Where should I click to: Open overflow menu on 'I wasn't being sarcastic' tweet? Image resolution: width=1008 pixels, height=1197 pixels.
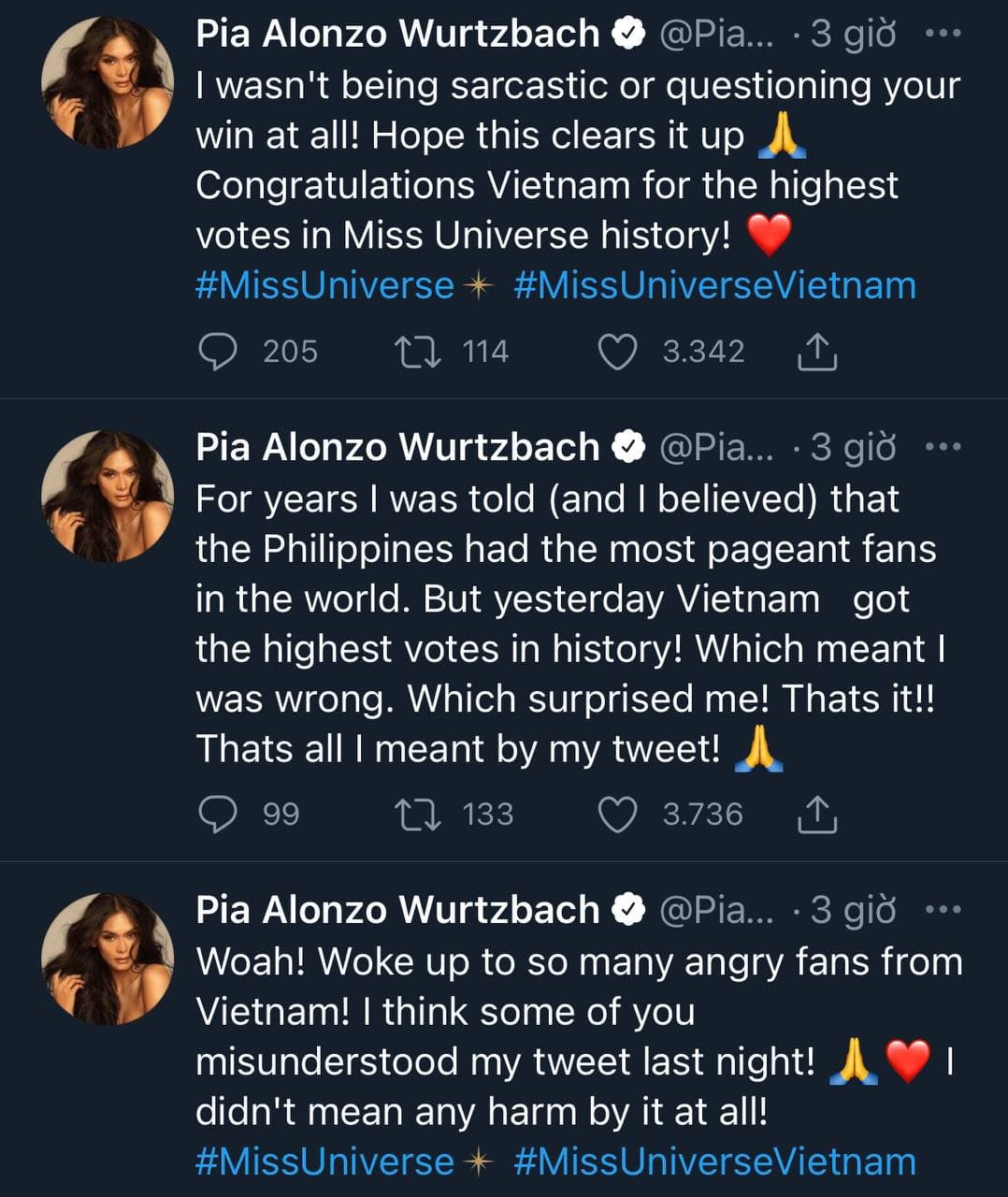(x=942, y=34)
